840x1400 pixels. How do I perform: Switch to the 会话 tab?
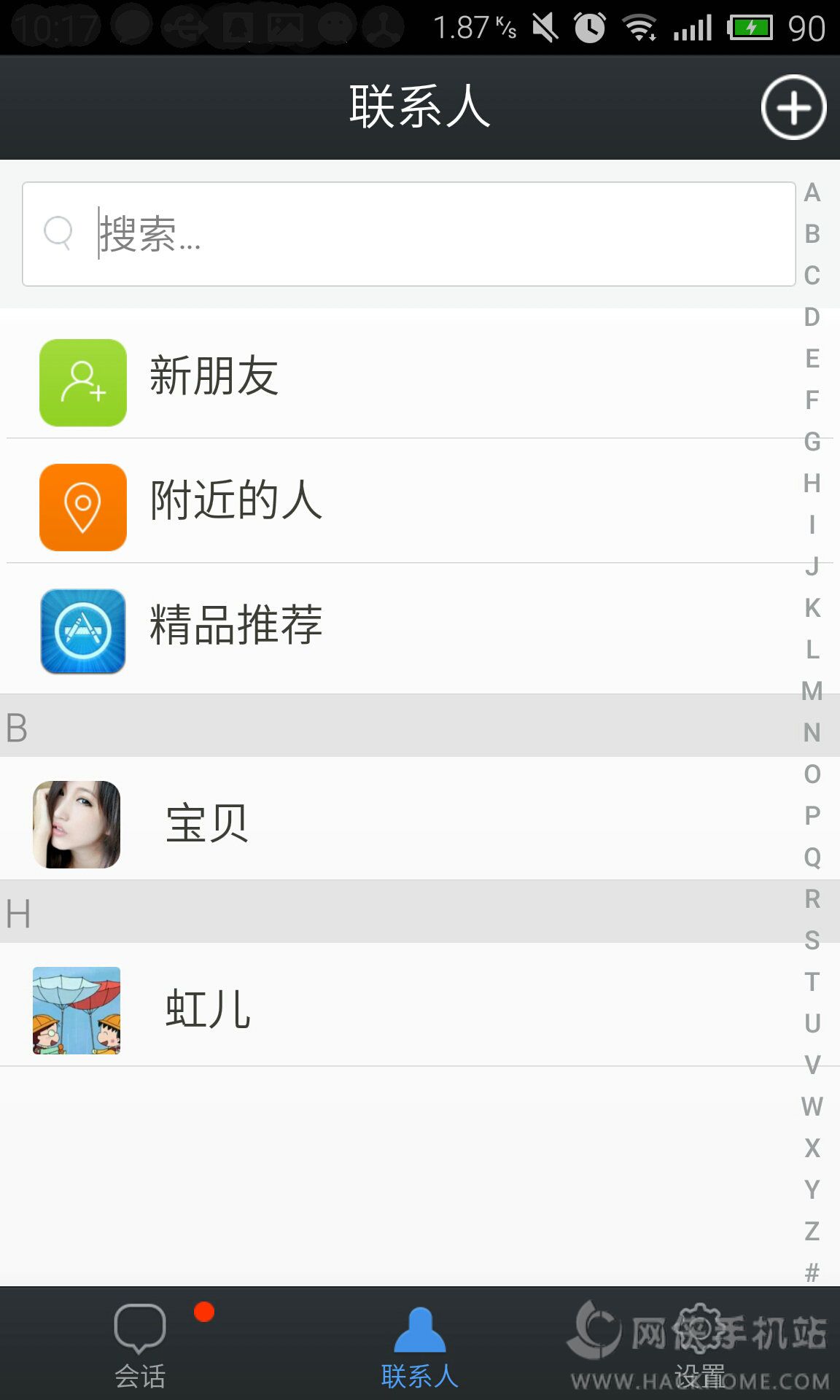(140, 1345)
